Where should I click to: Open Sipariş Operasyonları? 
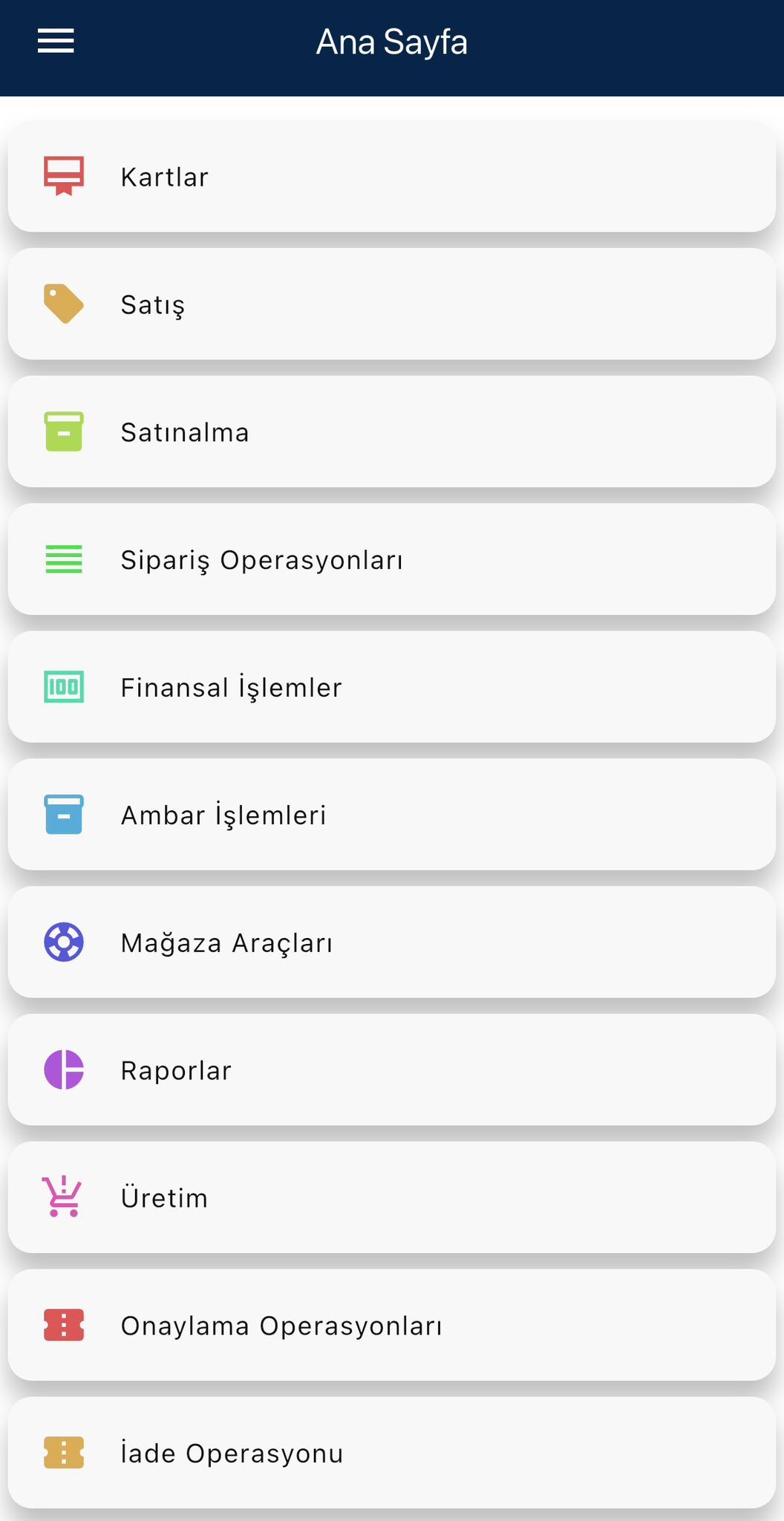coord(391,560)
